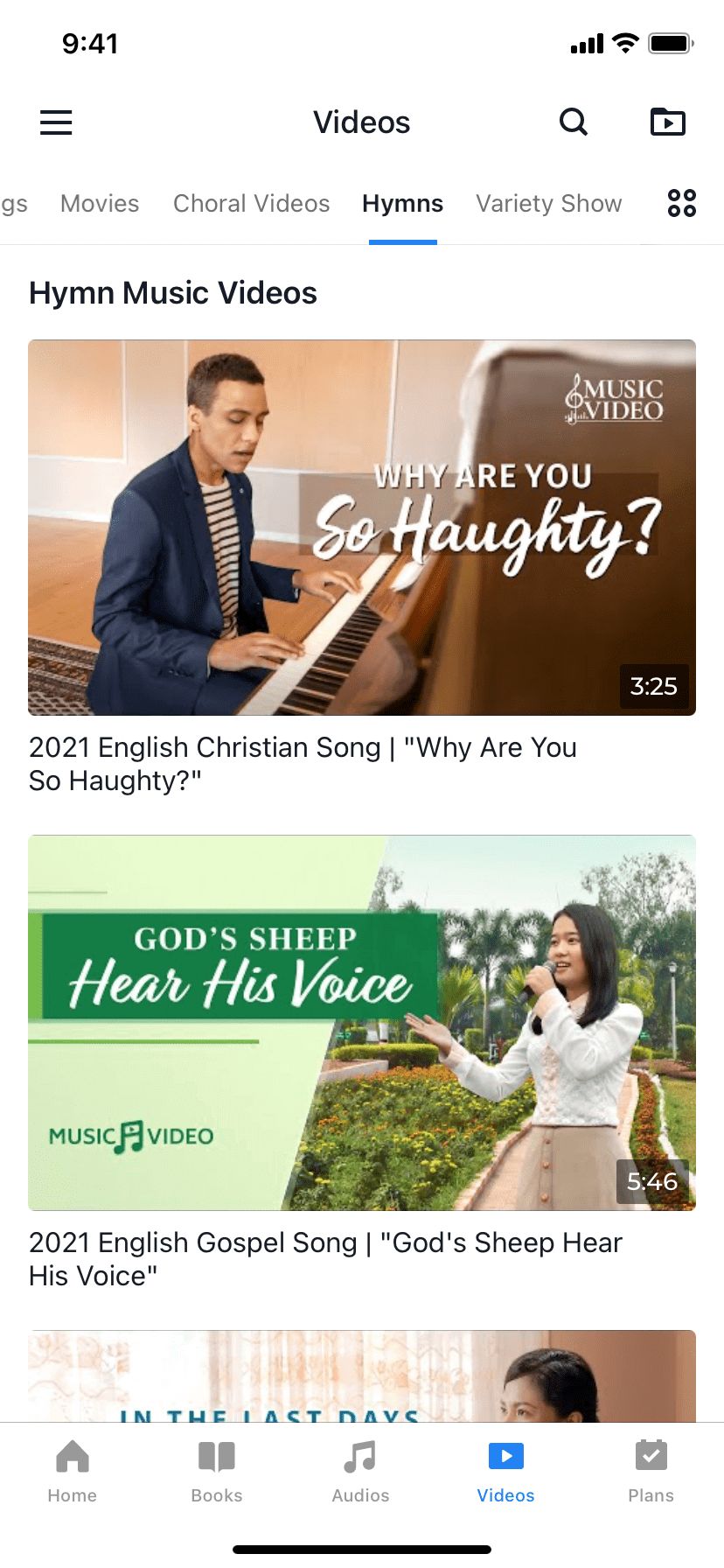Open video search
Image resolution: width=724 pixels, height=1568 pixels.
pyautogui.click(x=574, y=122)
